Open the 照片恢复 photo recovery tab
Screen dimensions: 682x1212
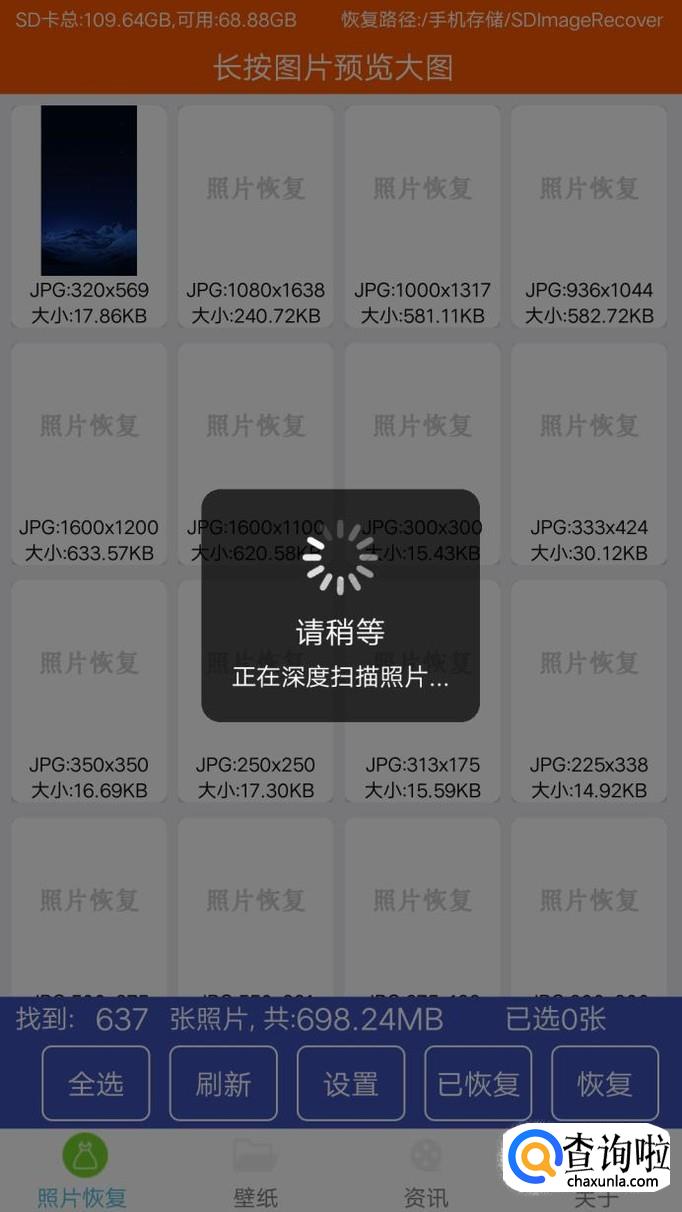click(x=83, y=1172)
